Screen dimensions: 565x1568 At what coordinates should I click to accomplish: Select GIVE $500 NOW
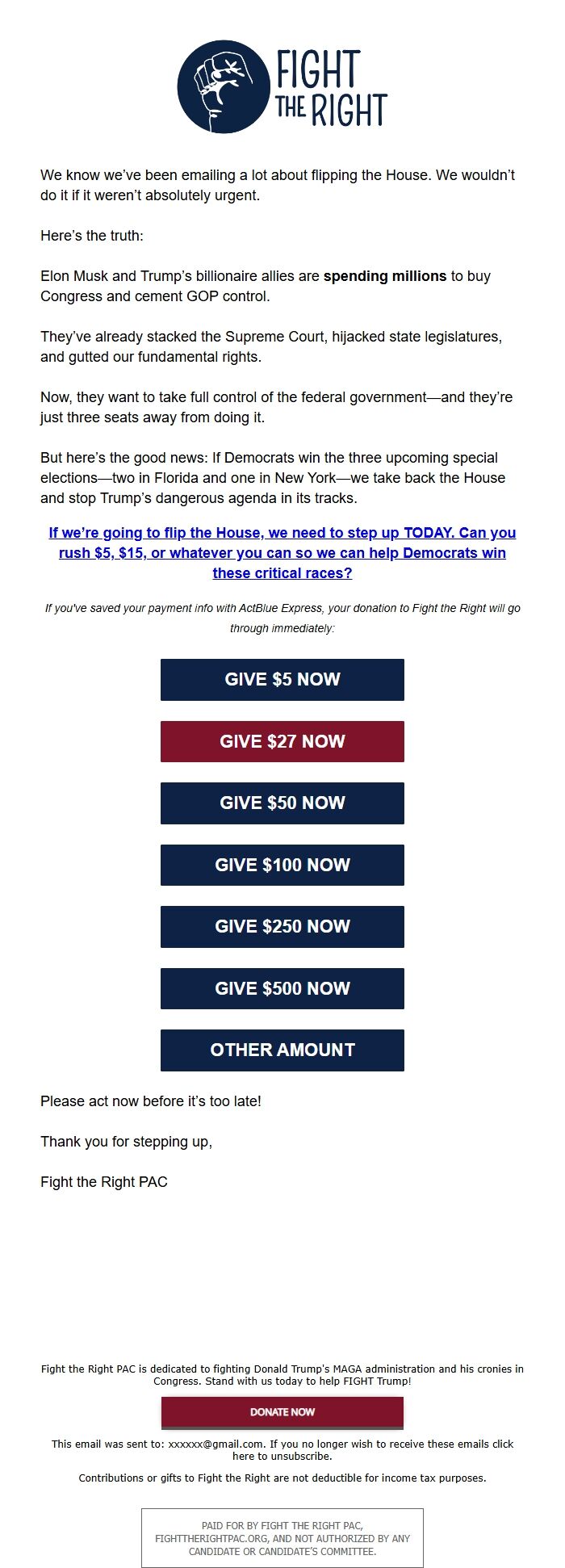click(282, 988)
